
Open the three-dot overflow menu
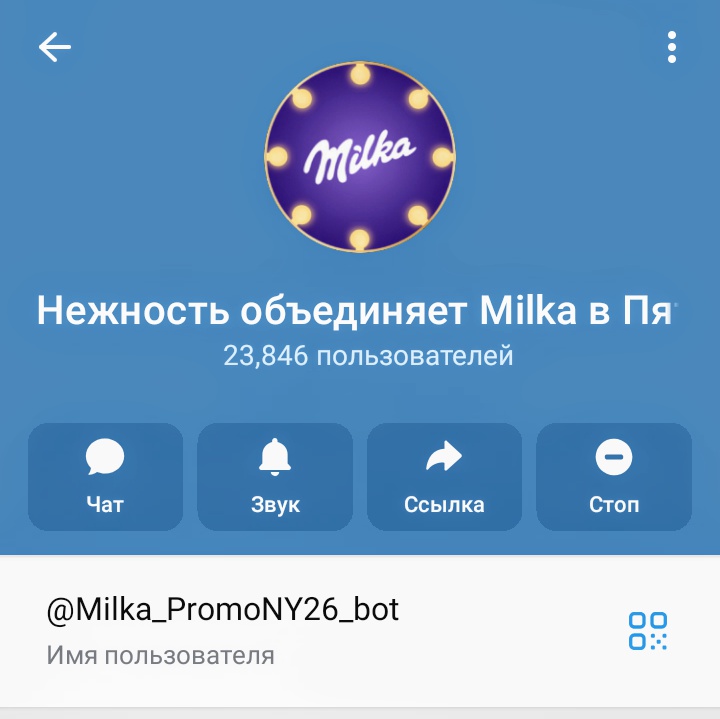[x=672, y=47]
